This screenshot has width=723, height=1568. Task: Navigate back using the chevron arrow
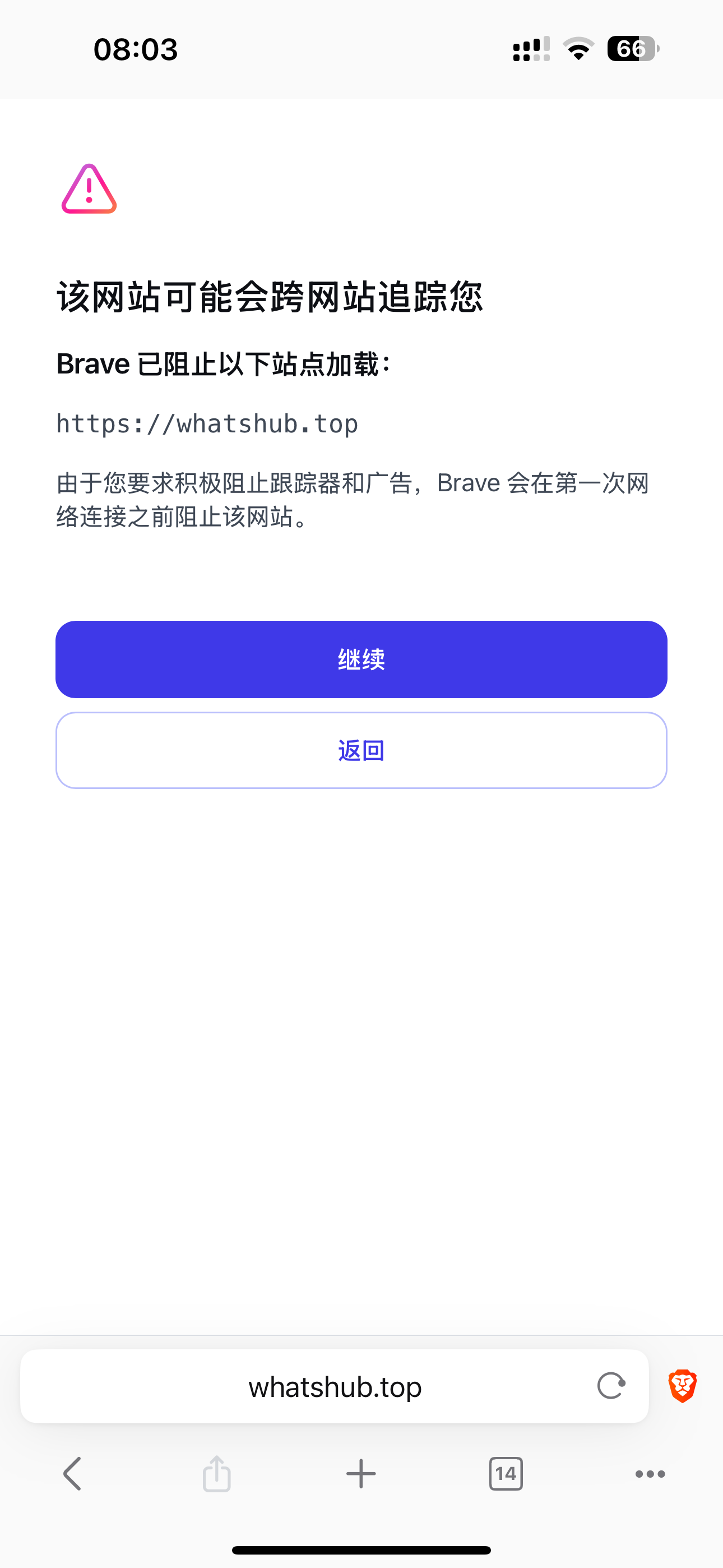pos(72,1473)
